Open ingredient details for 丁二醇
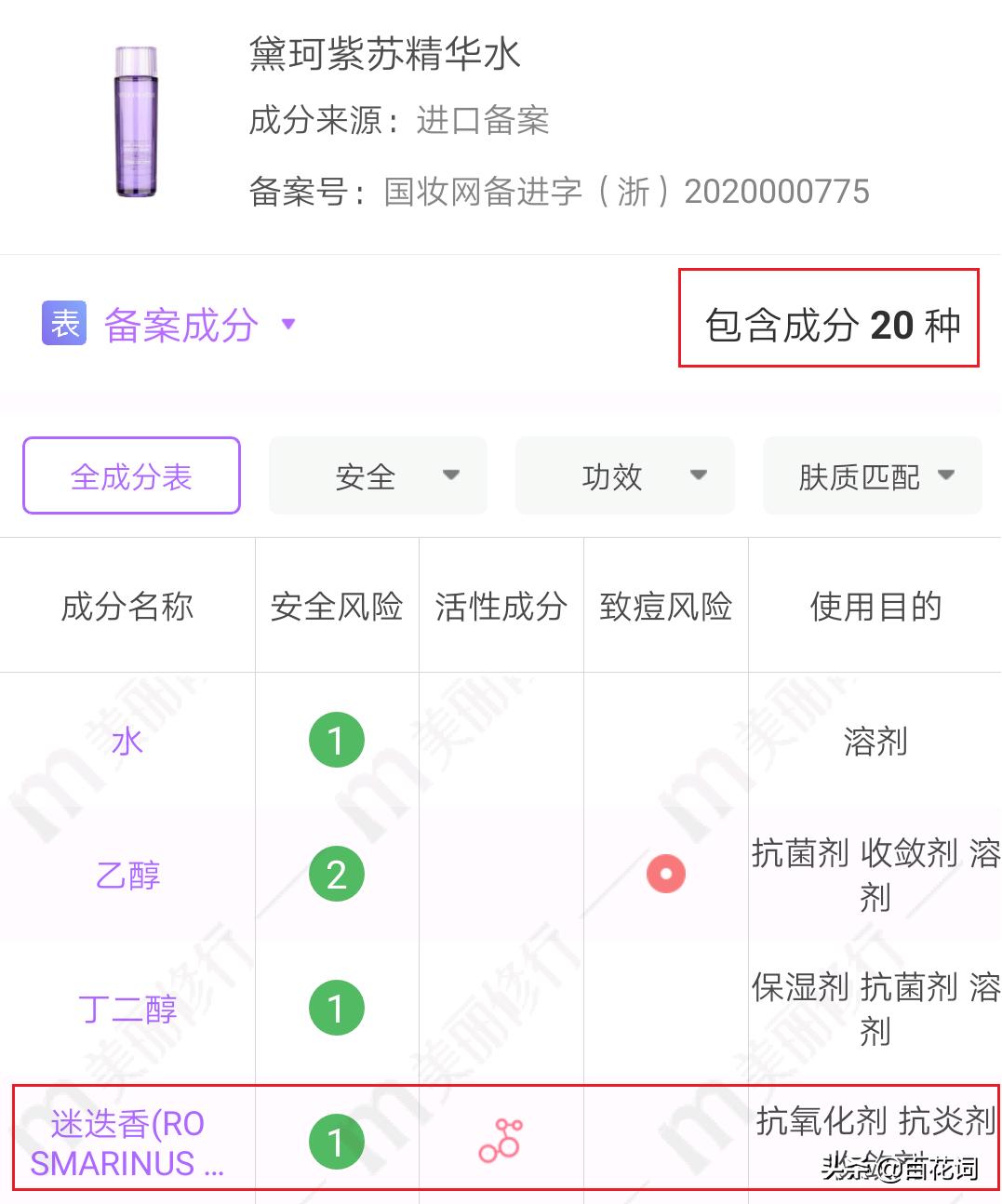1002x1204 pixels. click(127, 1009)
